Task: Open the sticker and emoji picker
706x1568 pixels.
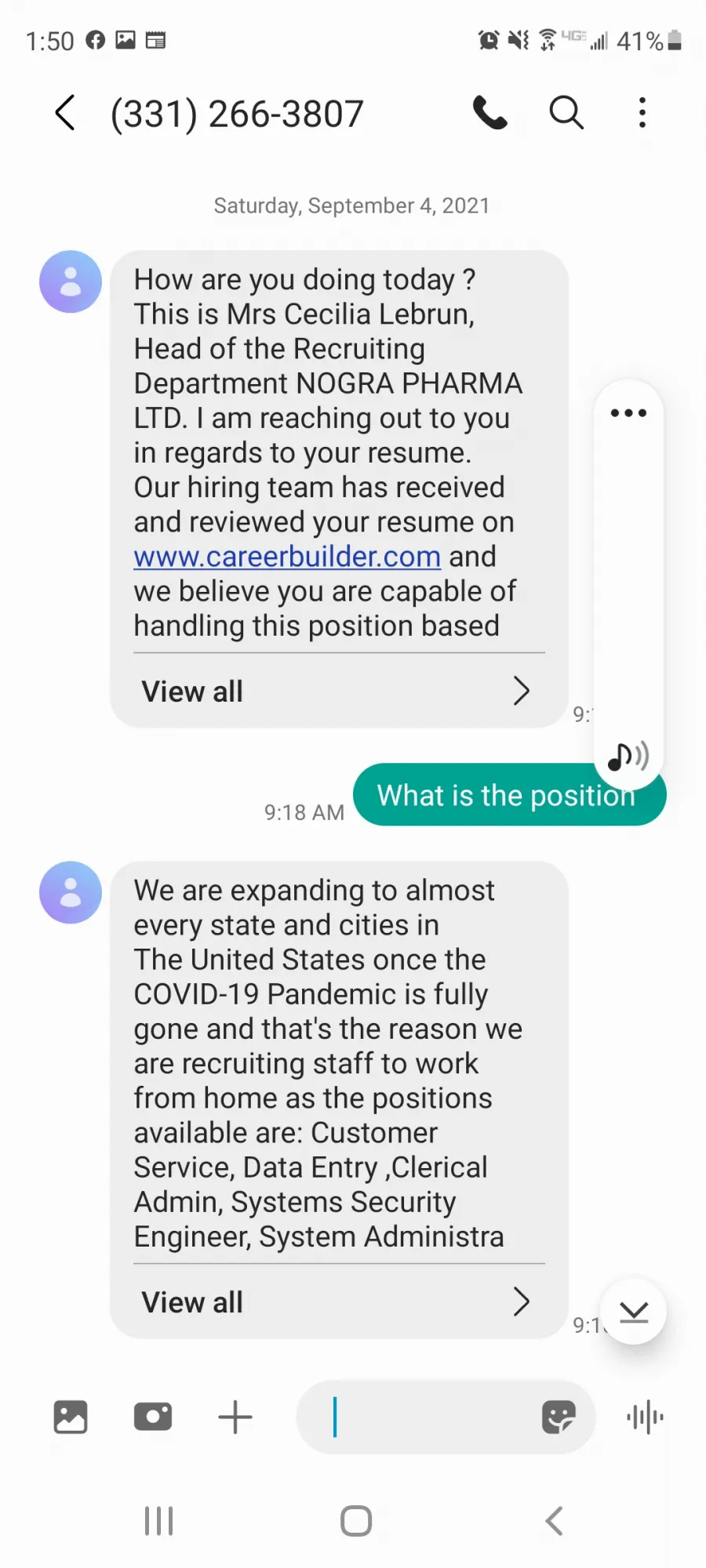Action: pyautogui.click(x=559, y=1417)
